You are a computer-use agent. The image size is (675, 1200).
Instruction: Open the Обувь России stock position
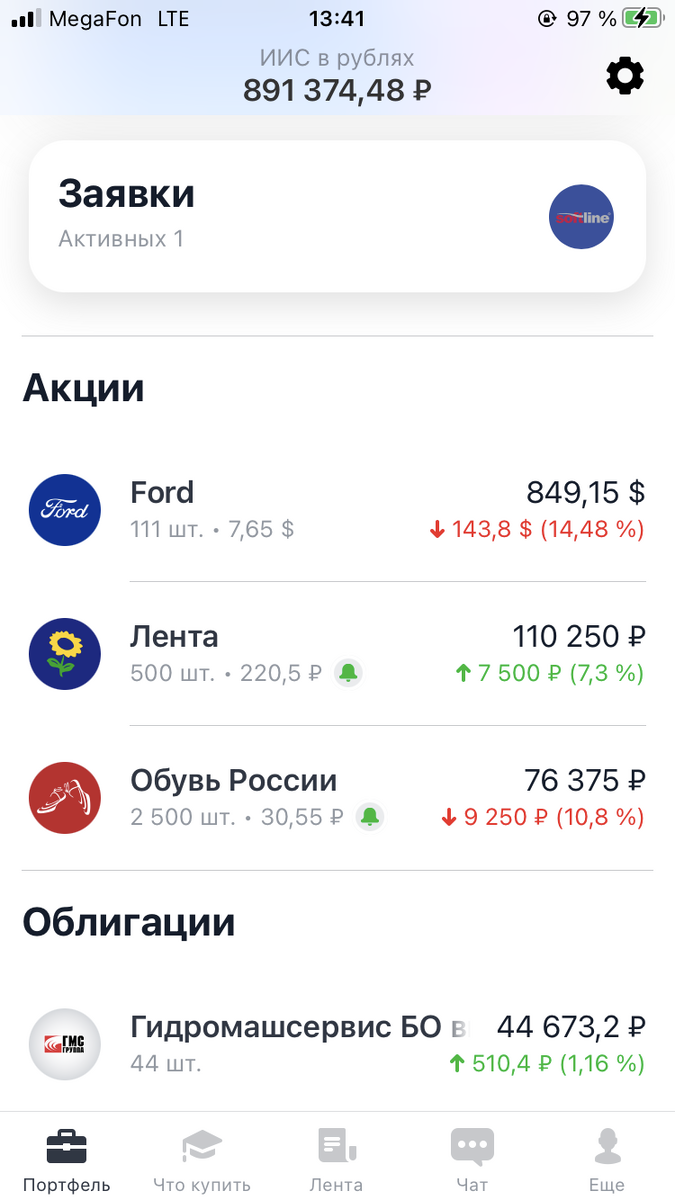337,798
